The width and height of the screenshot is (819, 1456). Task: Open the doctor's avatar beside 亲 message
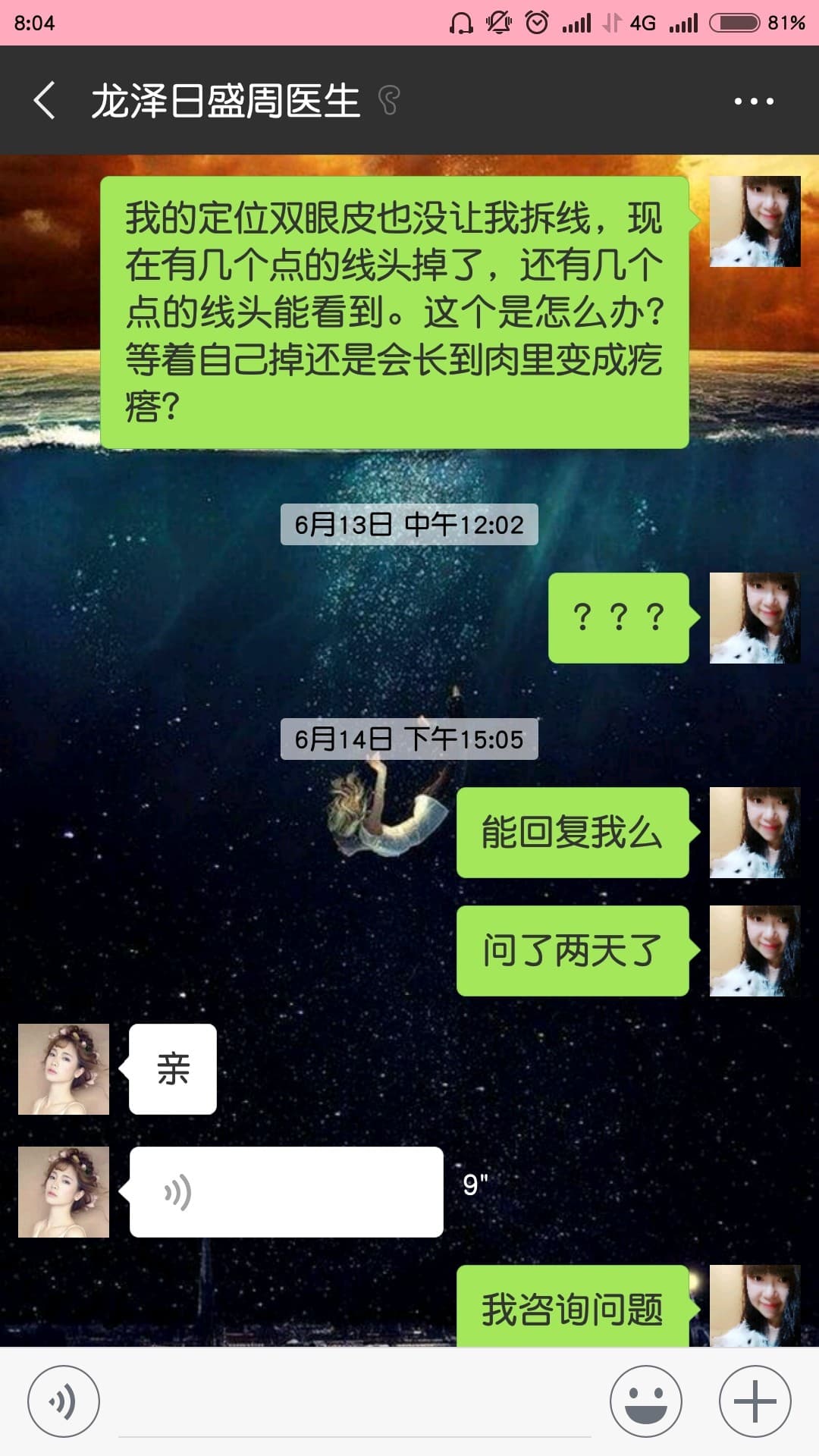point(64,1069)
